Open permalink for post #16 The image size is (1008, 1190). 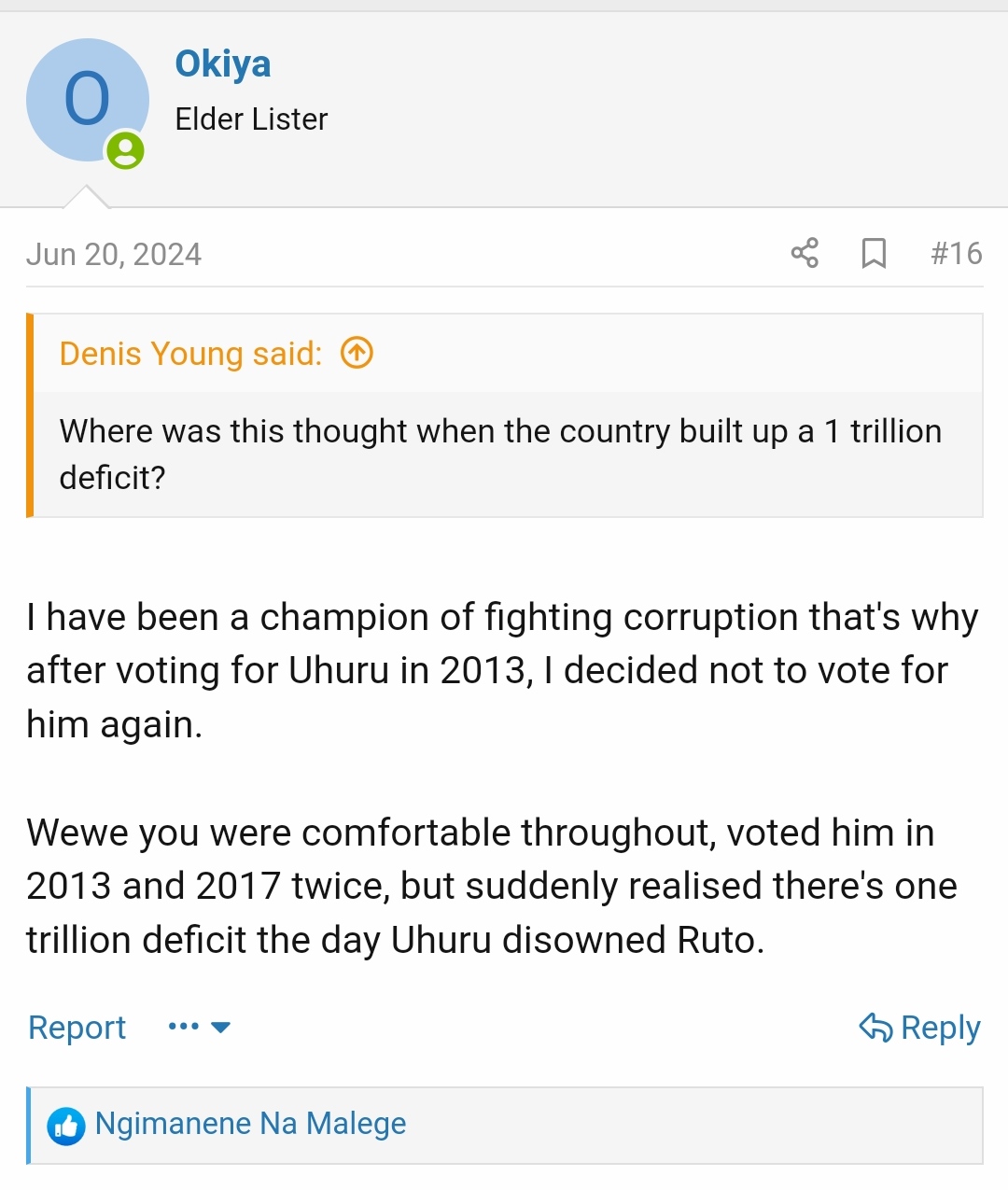coord(956,253)
